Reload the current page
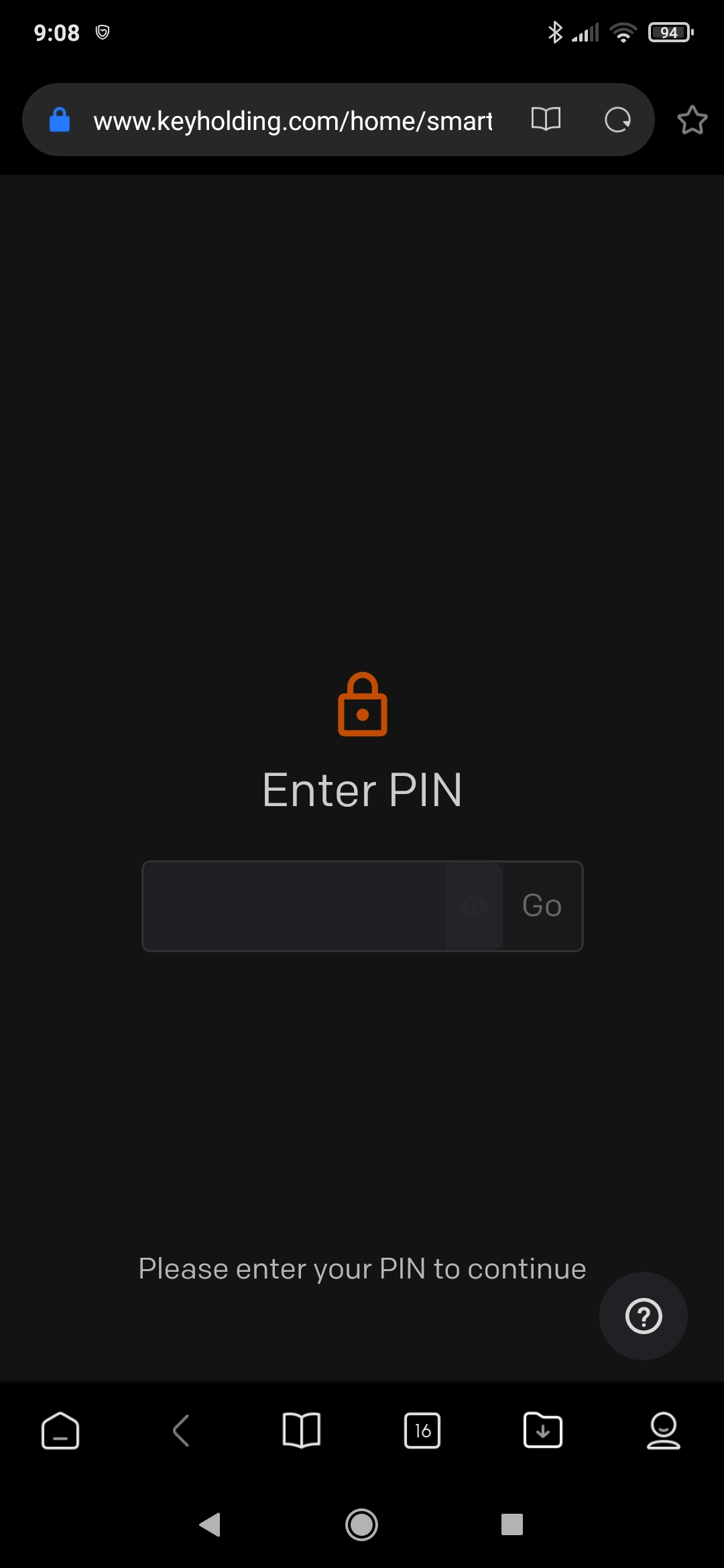This screenshot has width=724, height=1568. coord(617,121)
